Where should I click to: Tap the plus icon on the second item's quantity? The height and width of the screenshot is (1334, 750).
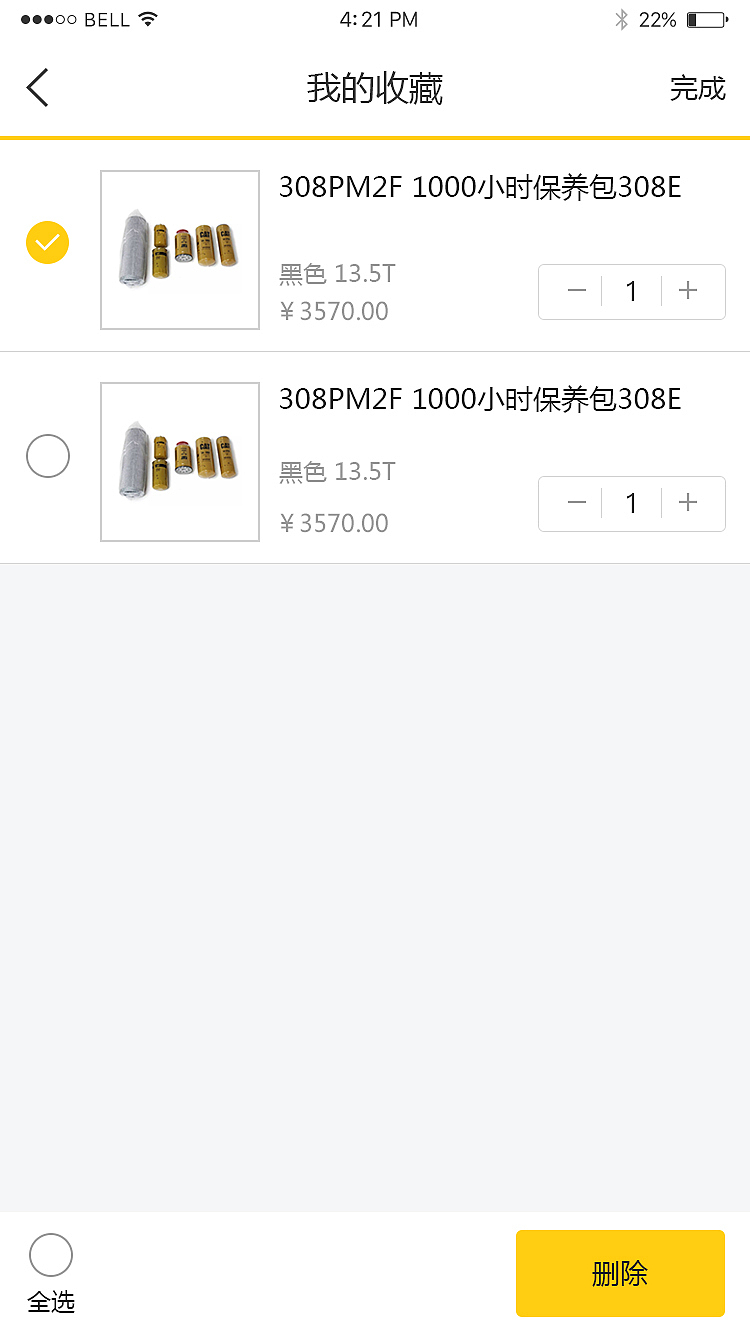[x=689, y=504]
